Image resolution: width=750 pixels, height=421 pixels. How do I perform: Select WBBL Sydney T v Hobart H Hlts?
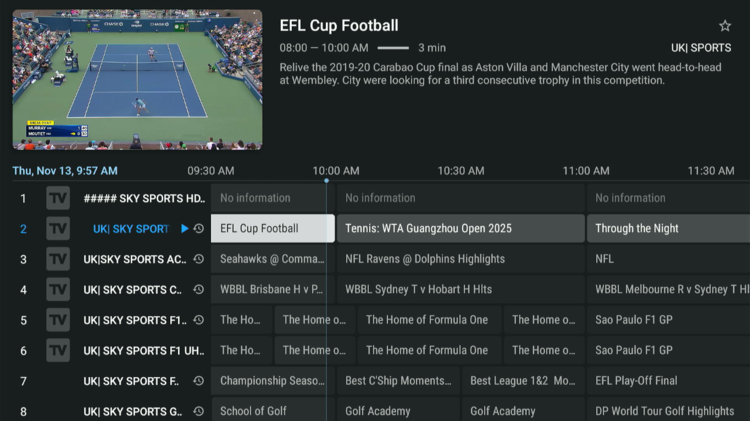pos(460,290)
